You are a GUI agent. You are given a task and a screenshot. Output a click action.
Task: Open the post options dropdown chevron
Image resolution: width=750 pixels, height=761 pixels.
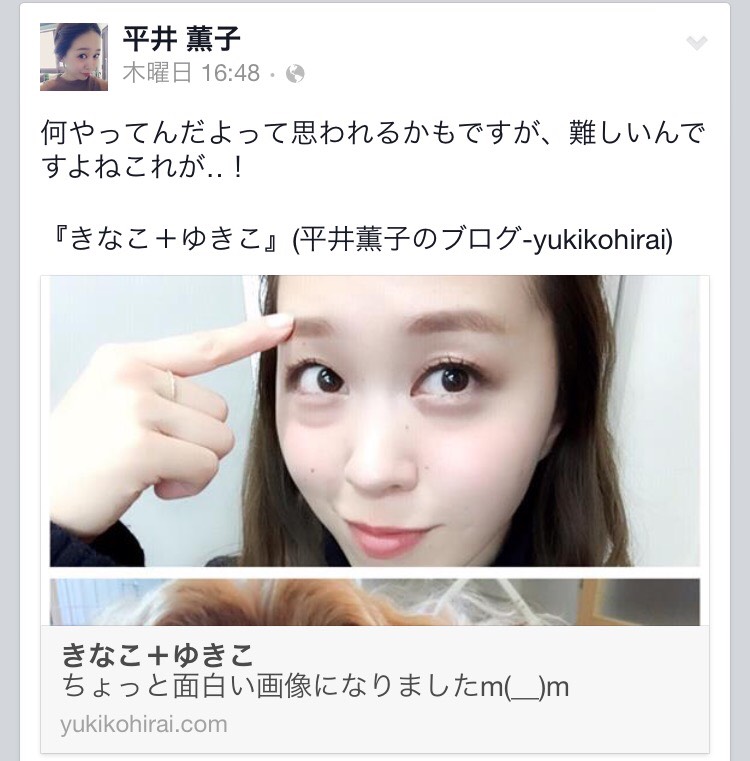(x=697, y=43)
